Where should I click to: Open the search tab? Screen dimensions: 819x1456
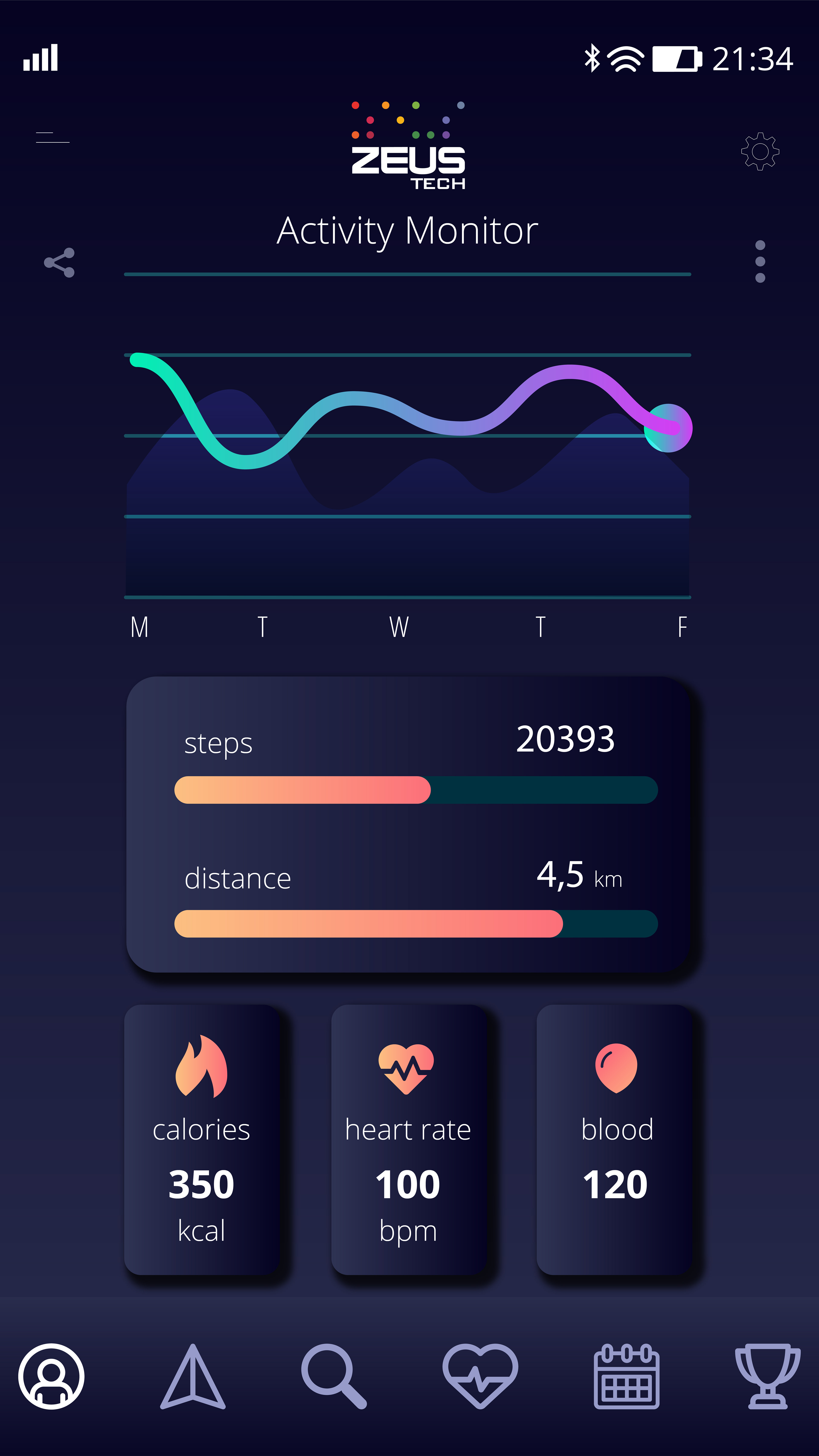334,1376
